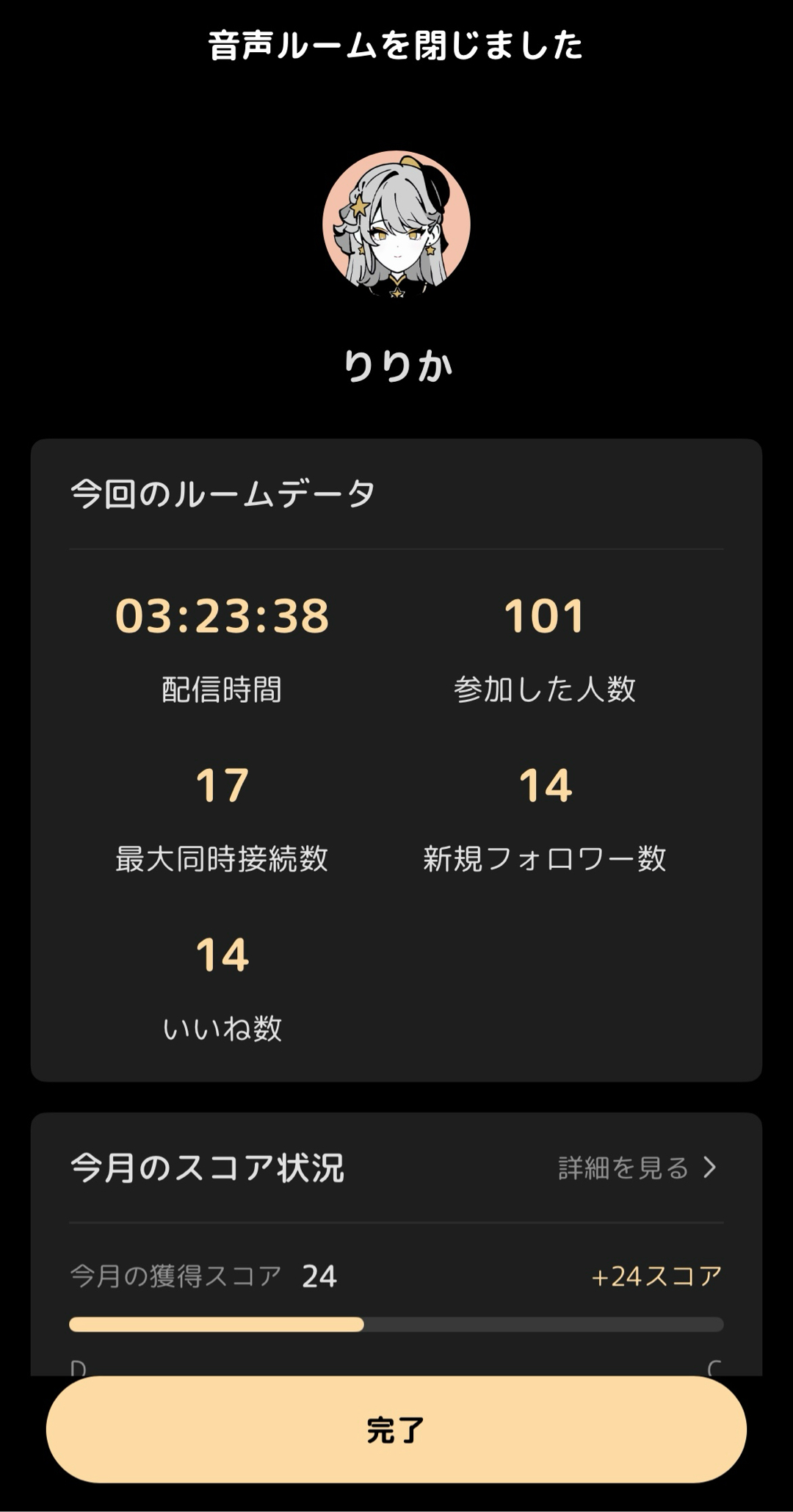Open りりか's profile avatar
The width and height of the screenshot is (793, 1512).
396,225
